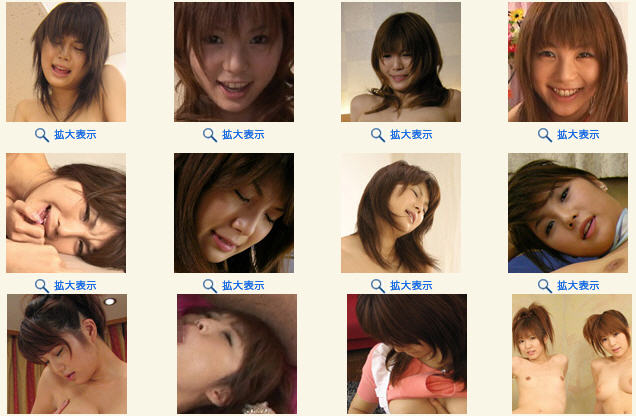Open the thumbnail showing two people
Screen dimensions: 636x416
[x=571, y=353]
